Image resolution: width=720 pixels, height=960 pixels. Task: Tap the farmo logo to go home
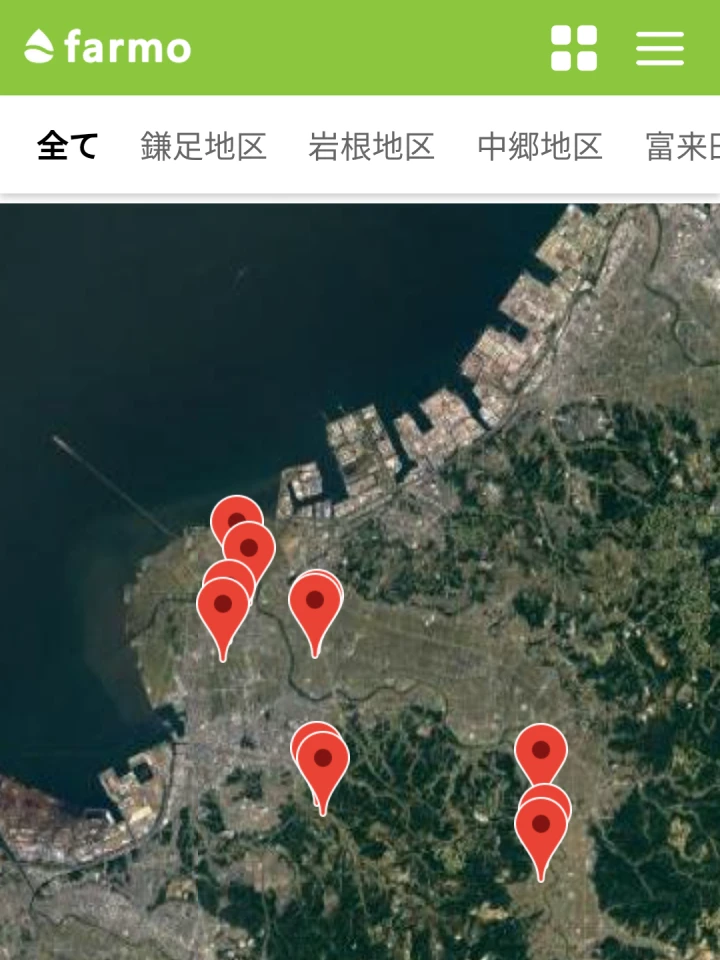pyautogui.click(x=108, y=47)
